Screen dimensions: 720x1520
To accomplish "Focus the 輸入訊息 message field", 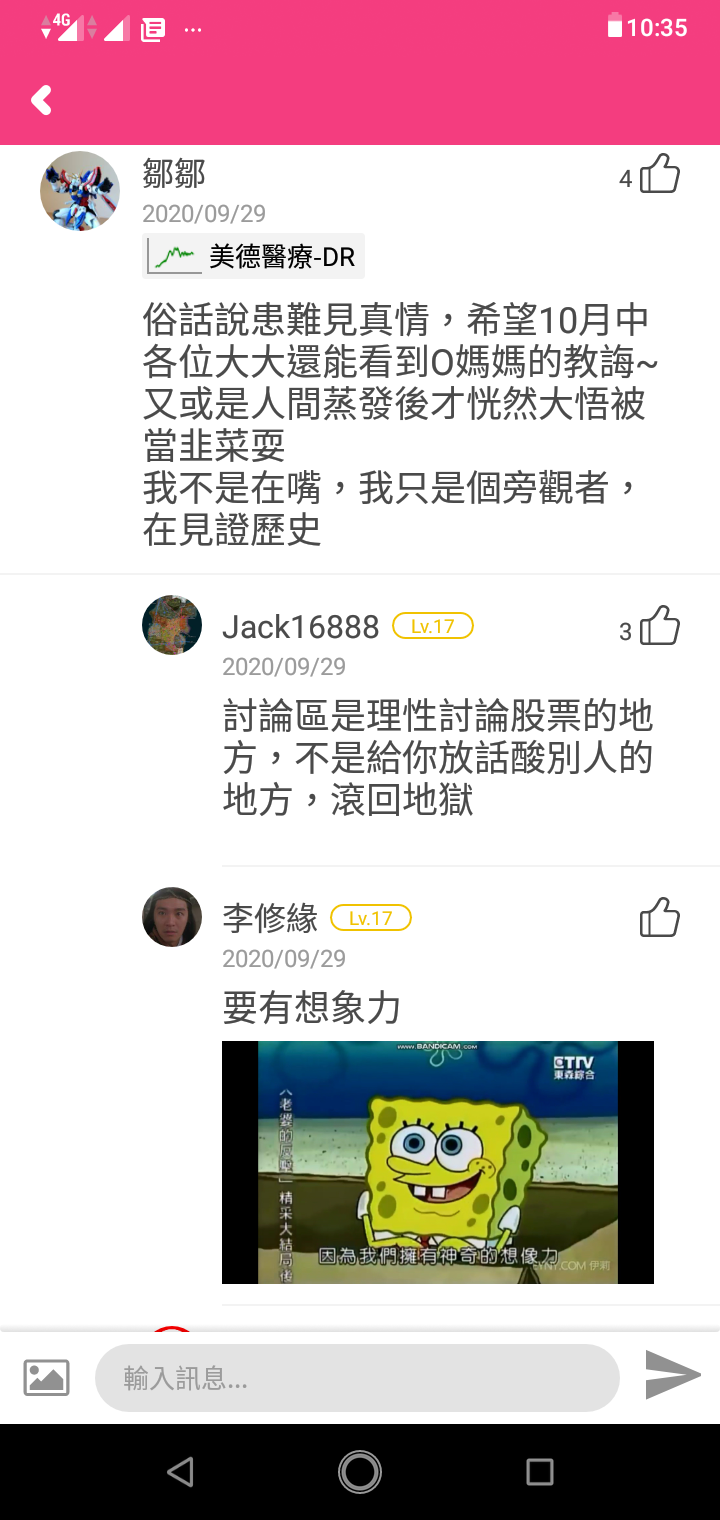I will tap(357, 1378).
